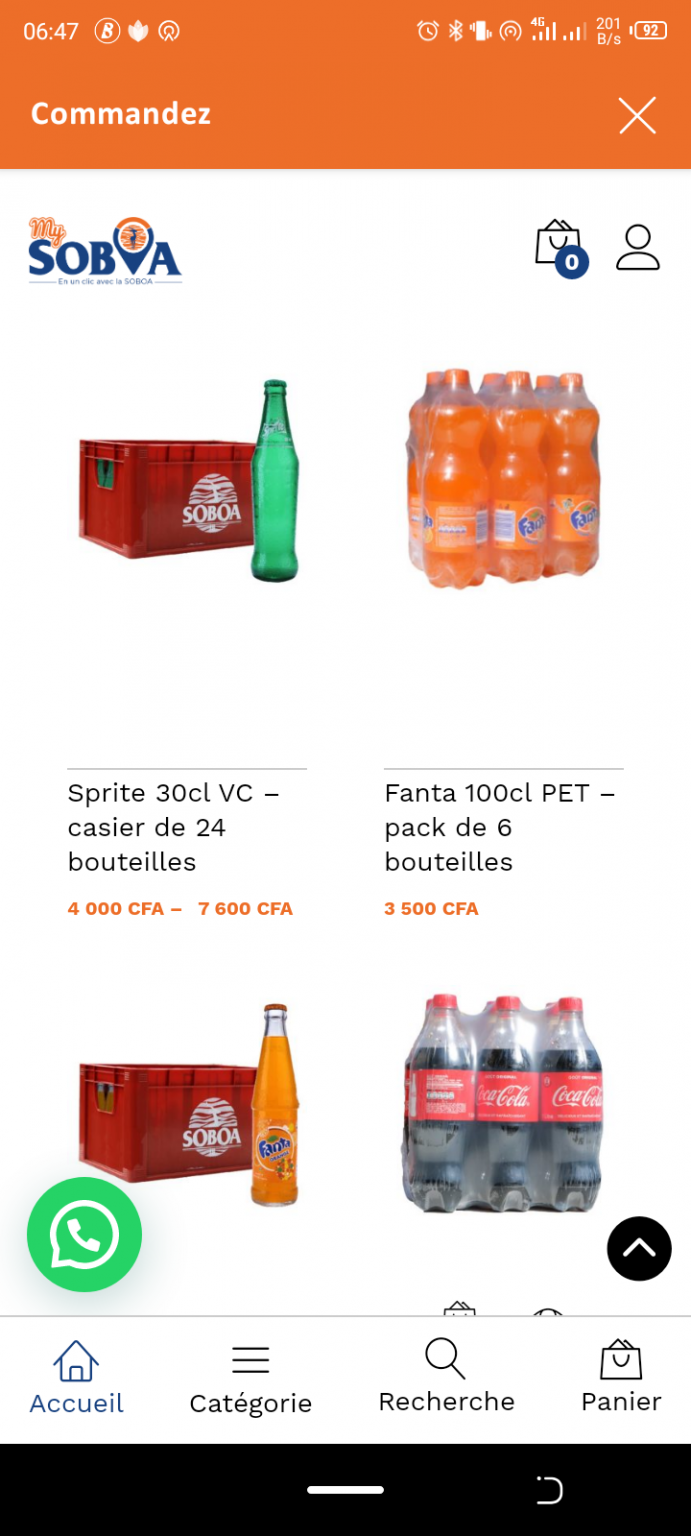Open the shopping bag with 0 items
The height and width of the screenshot is (1536, 691).
click(x=558, y=246)
